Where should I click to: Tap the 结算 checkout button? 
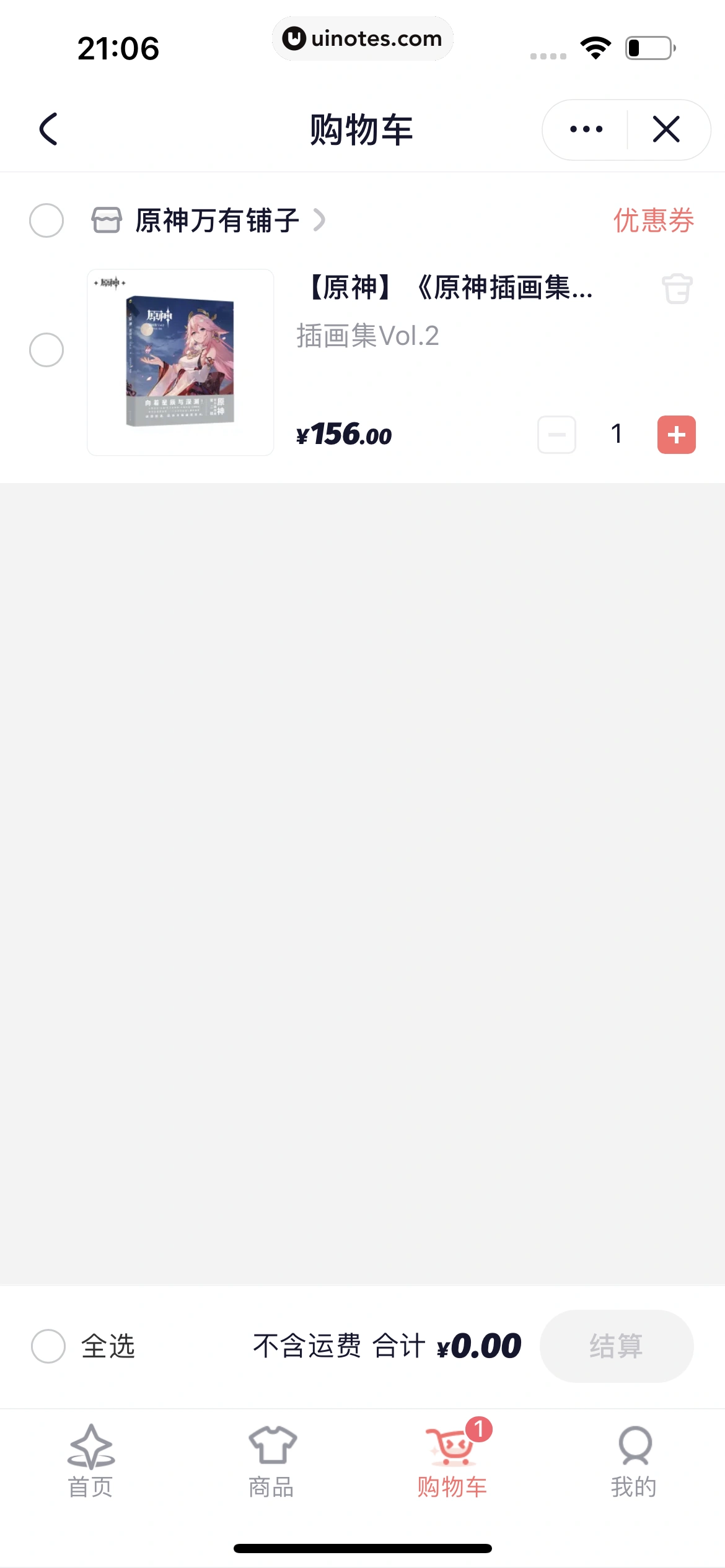click(616, 1346)
